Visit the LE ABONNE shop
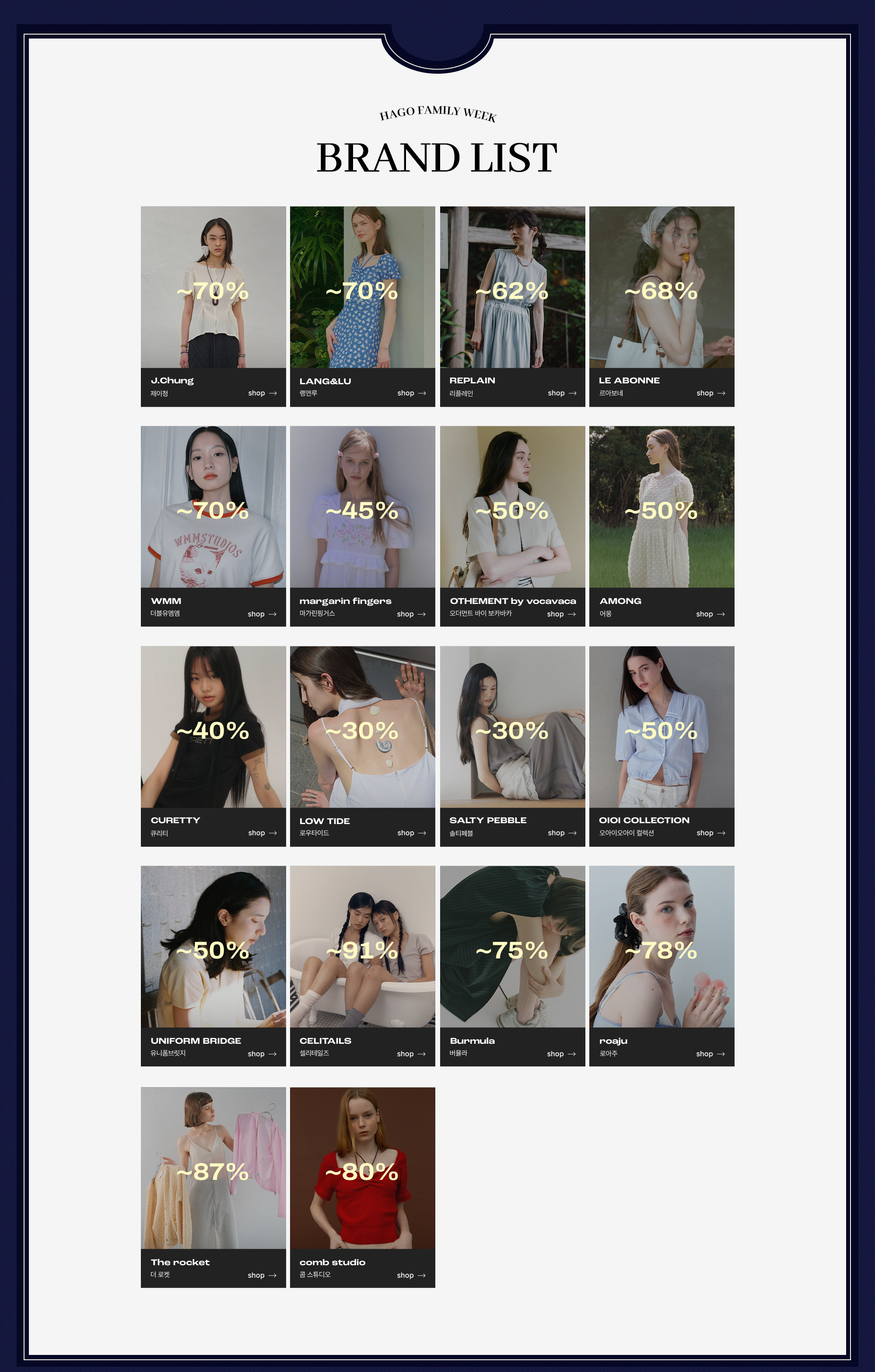This screenshot has width=875, height=1372. point(710,393)
